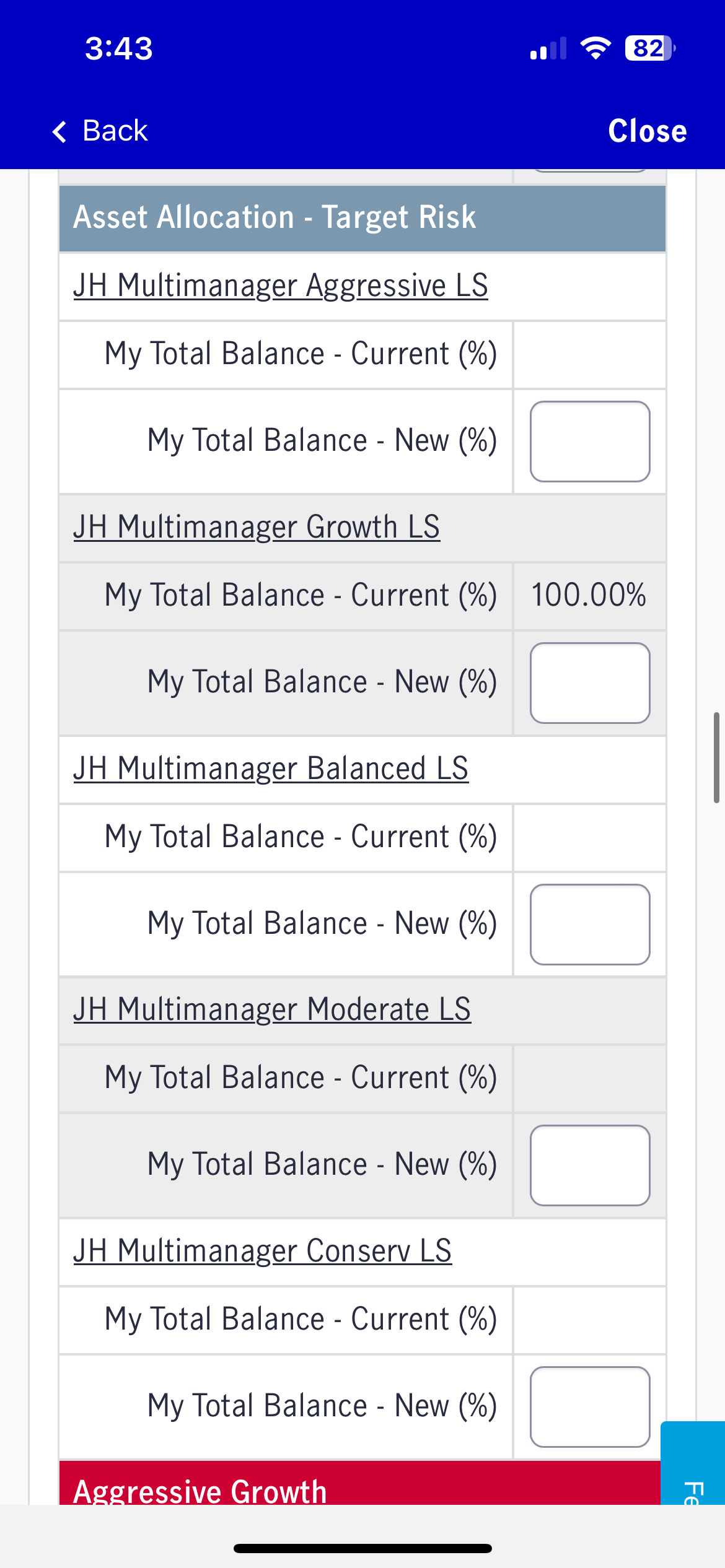The image size is (725, 1568).
Task: Go back to the previous page
Action: click(x=100, y=131)
